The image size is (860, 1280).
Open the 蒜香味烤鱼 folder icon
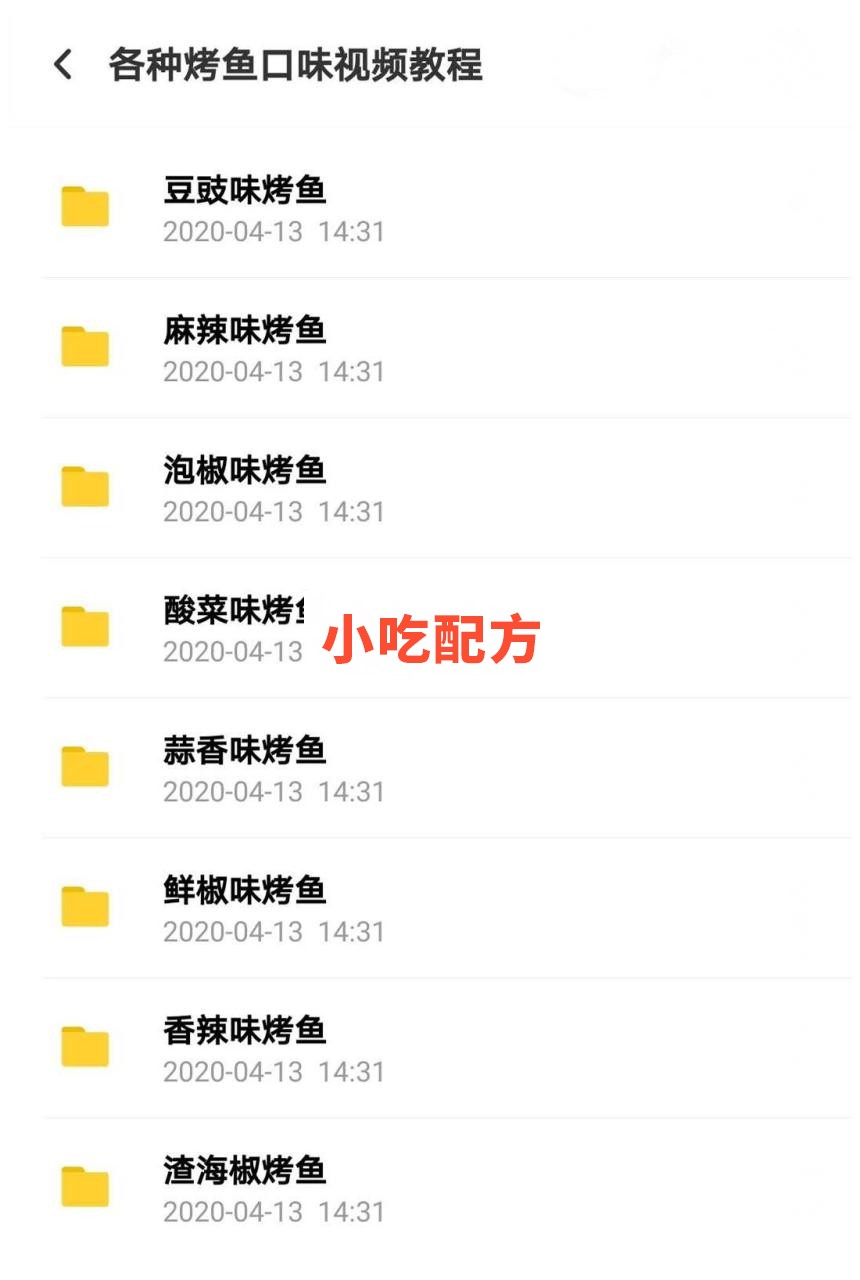click(x=85, y=768)
